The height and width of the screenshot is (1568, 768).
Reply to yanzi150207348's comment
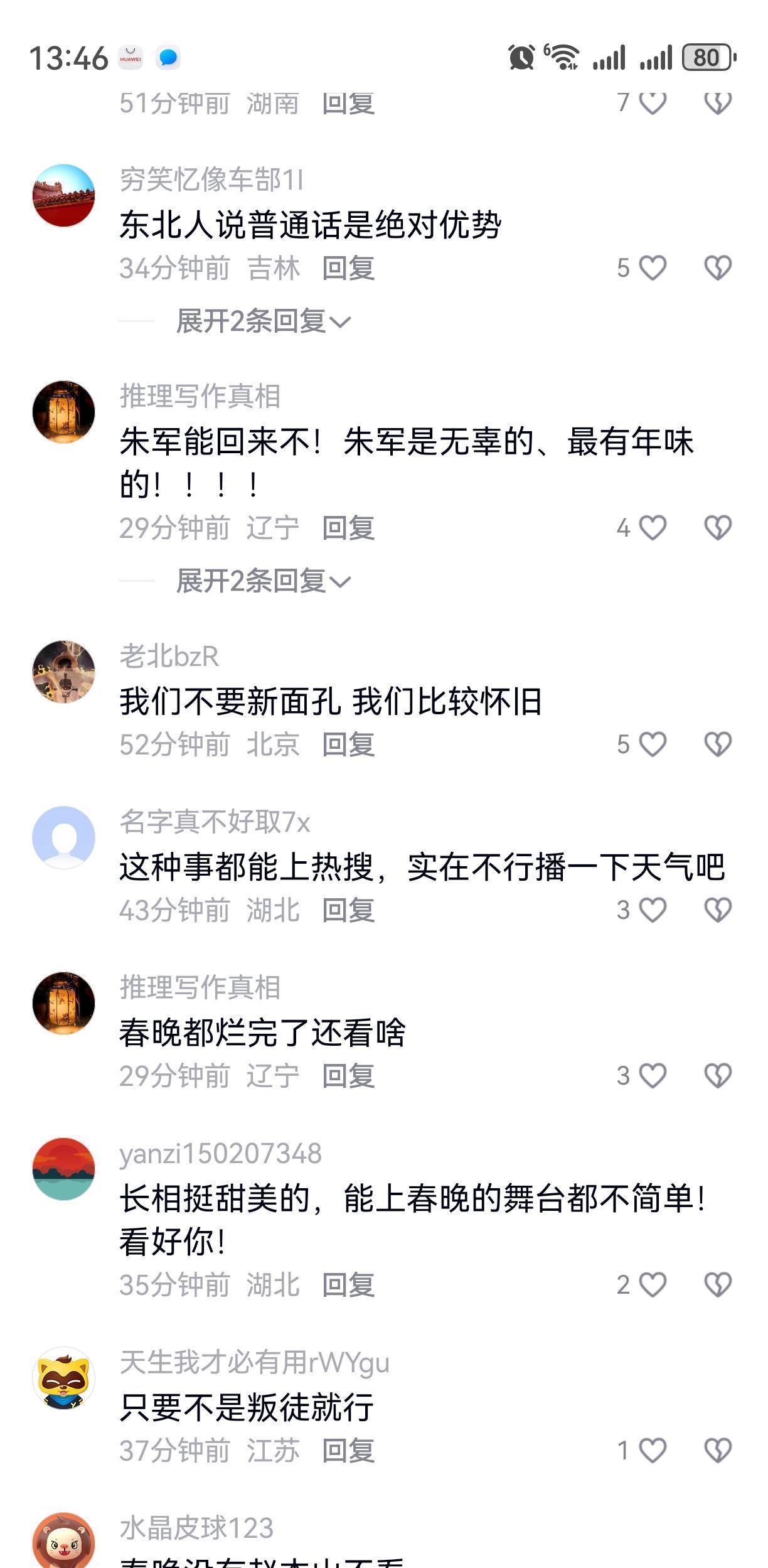pos(348,1285)
